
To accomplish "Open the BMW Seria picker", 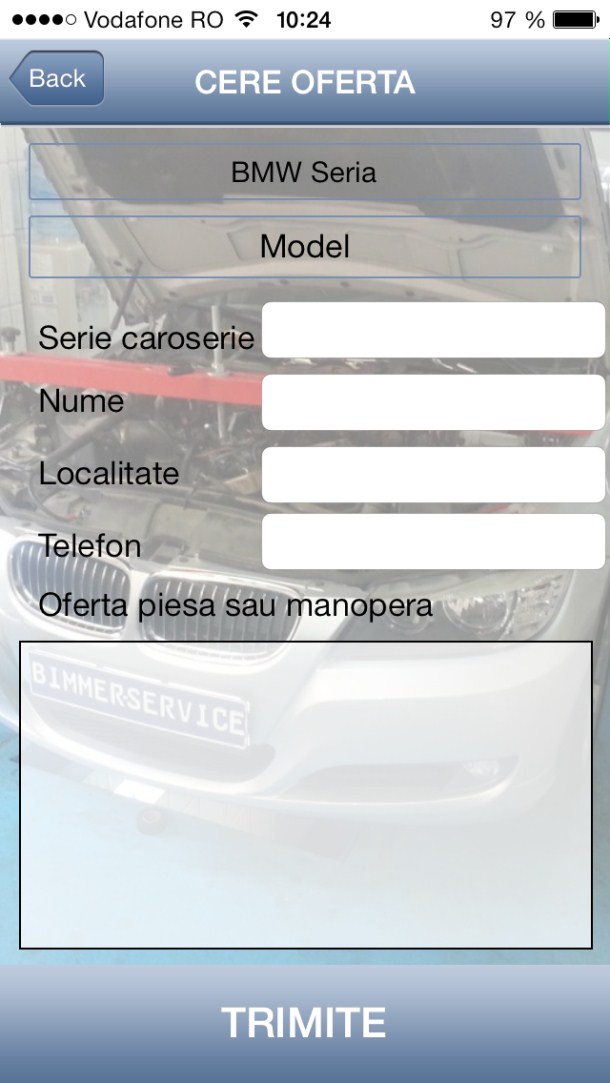I will point(304,171).
